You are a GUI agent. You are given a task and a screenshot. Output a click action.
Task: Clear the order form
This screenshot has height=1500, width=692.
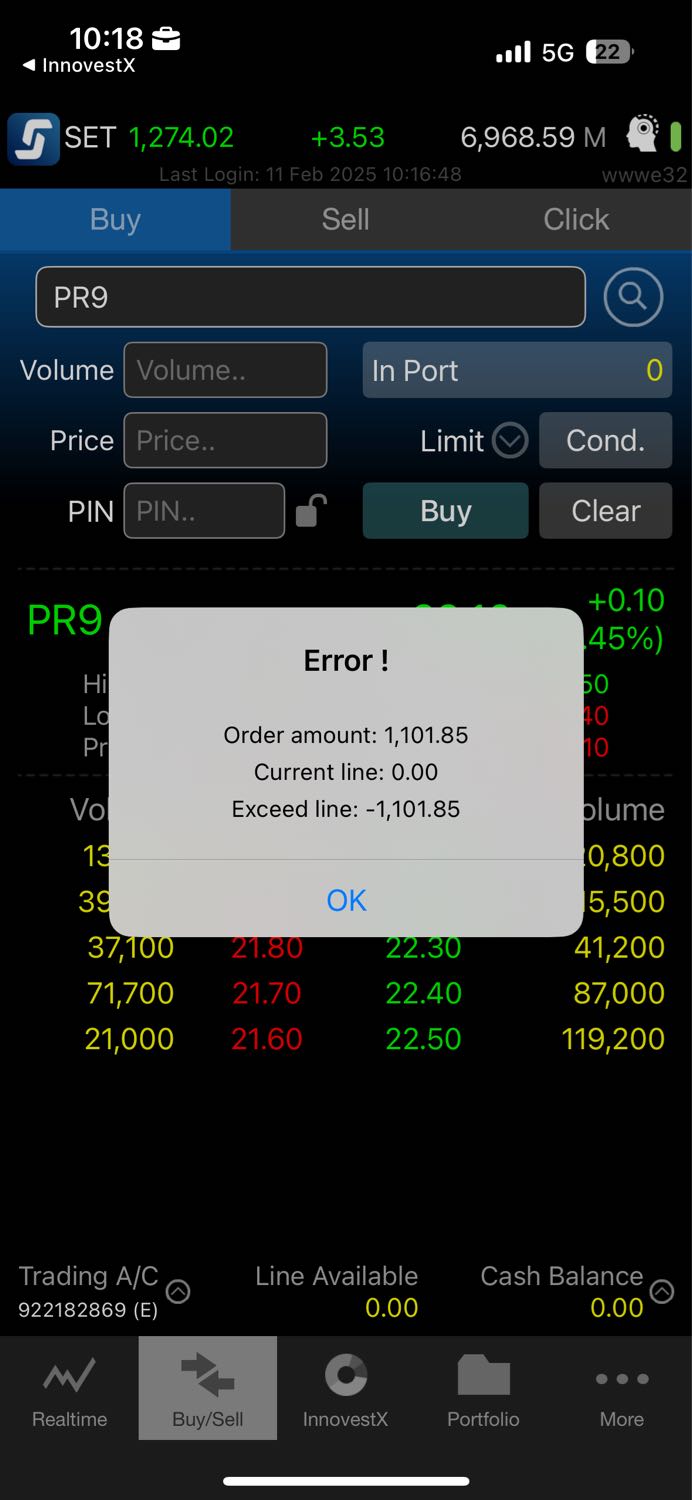[x=605, y=511]
